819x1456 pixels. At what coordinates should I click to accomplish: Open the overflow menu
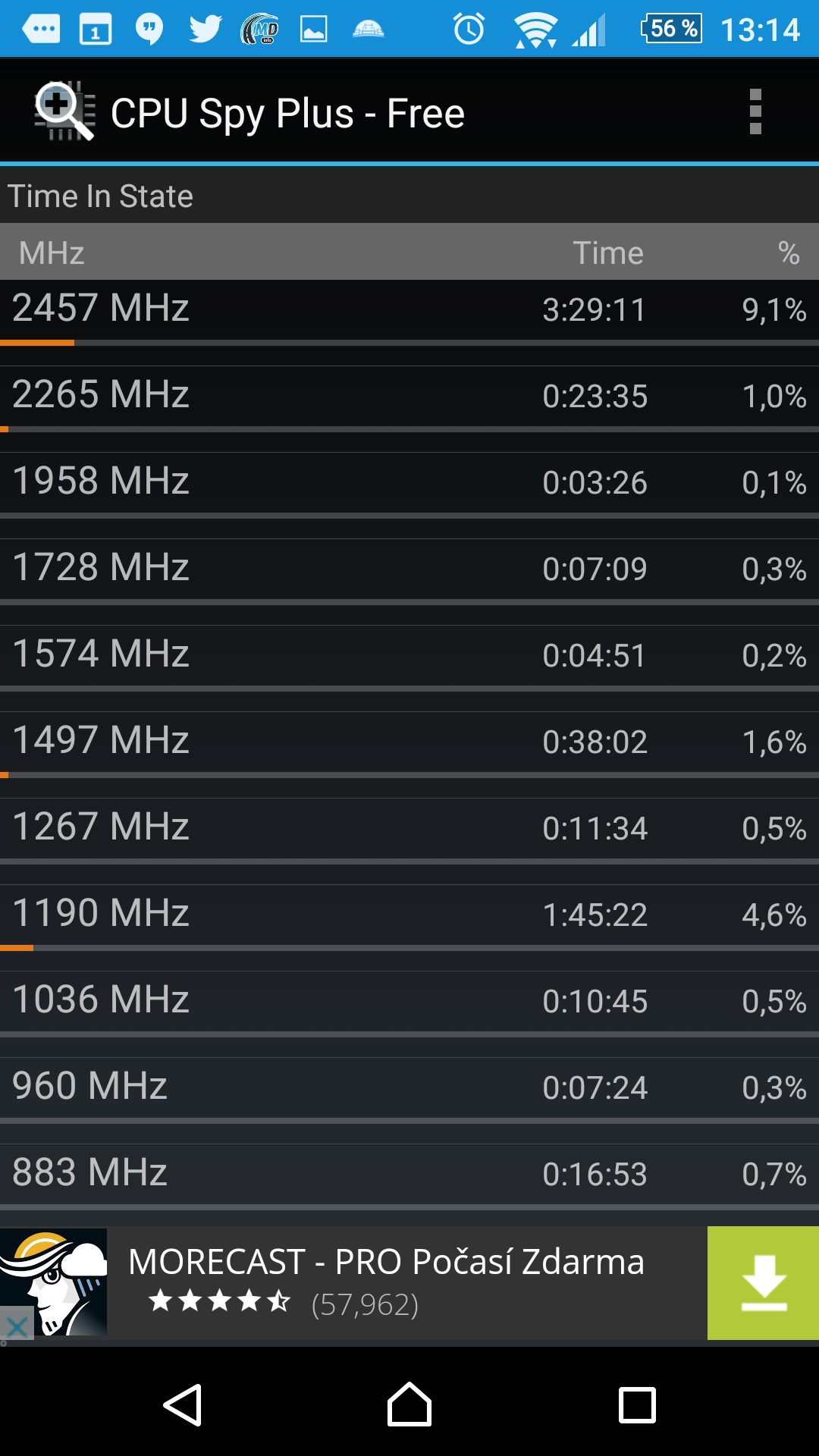tap(755, 112)
